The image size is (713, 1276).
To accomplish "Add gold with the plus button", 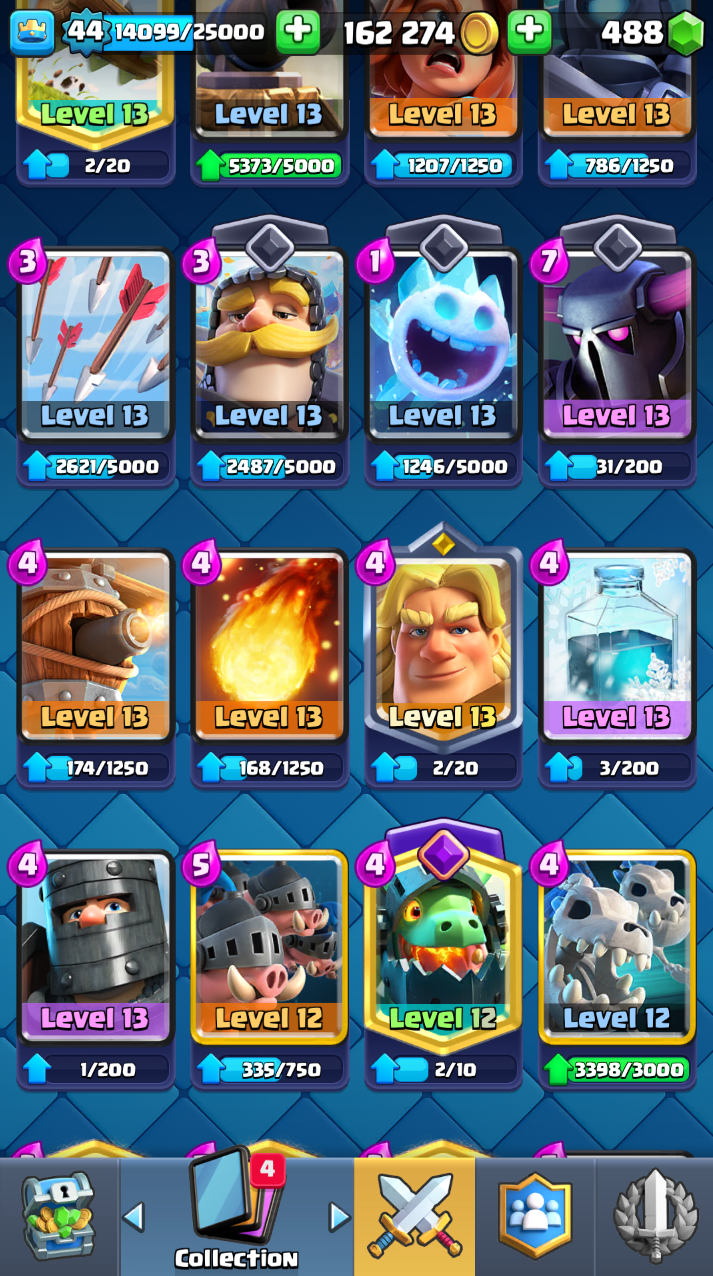I will click(298, 33).
